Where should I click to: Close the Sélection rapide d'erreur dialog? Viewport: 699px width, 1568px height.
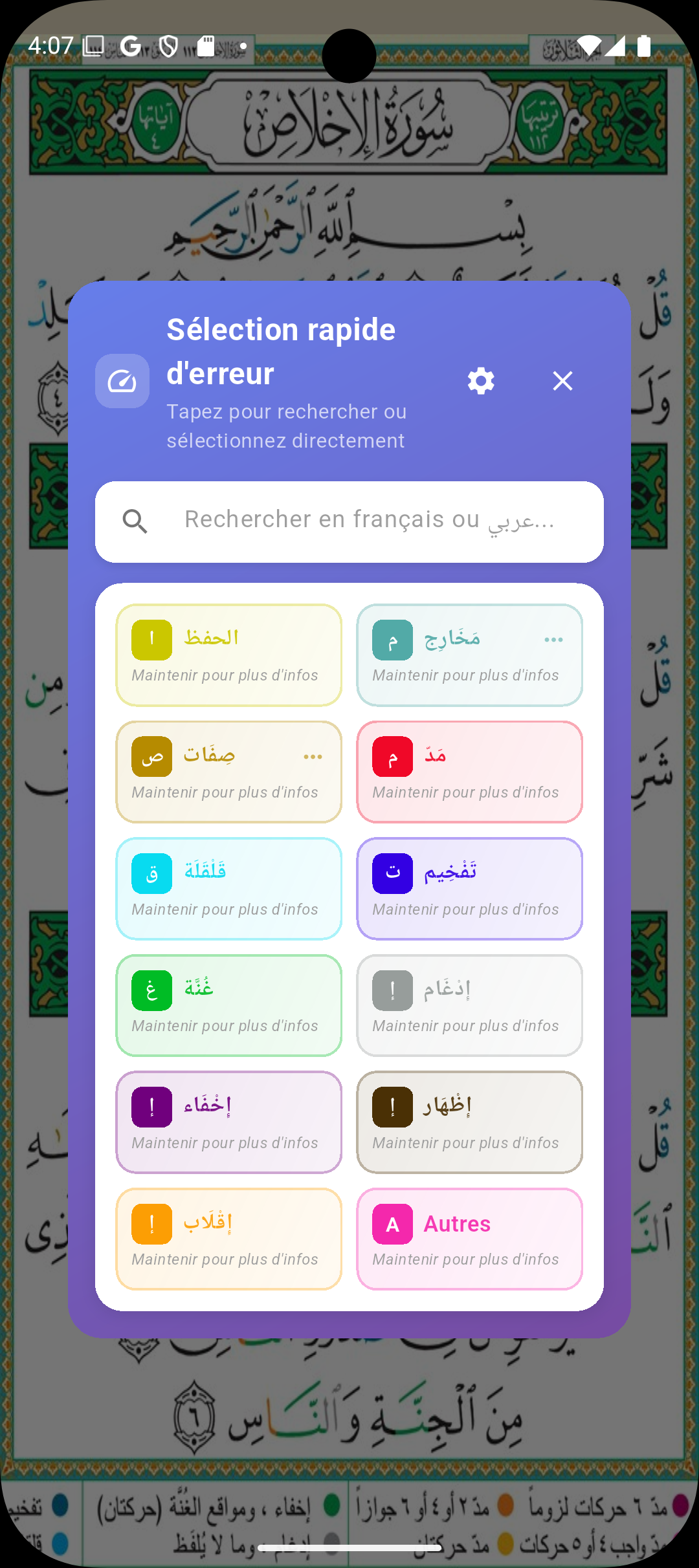[562, 381]
